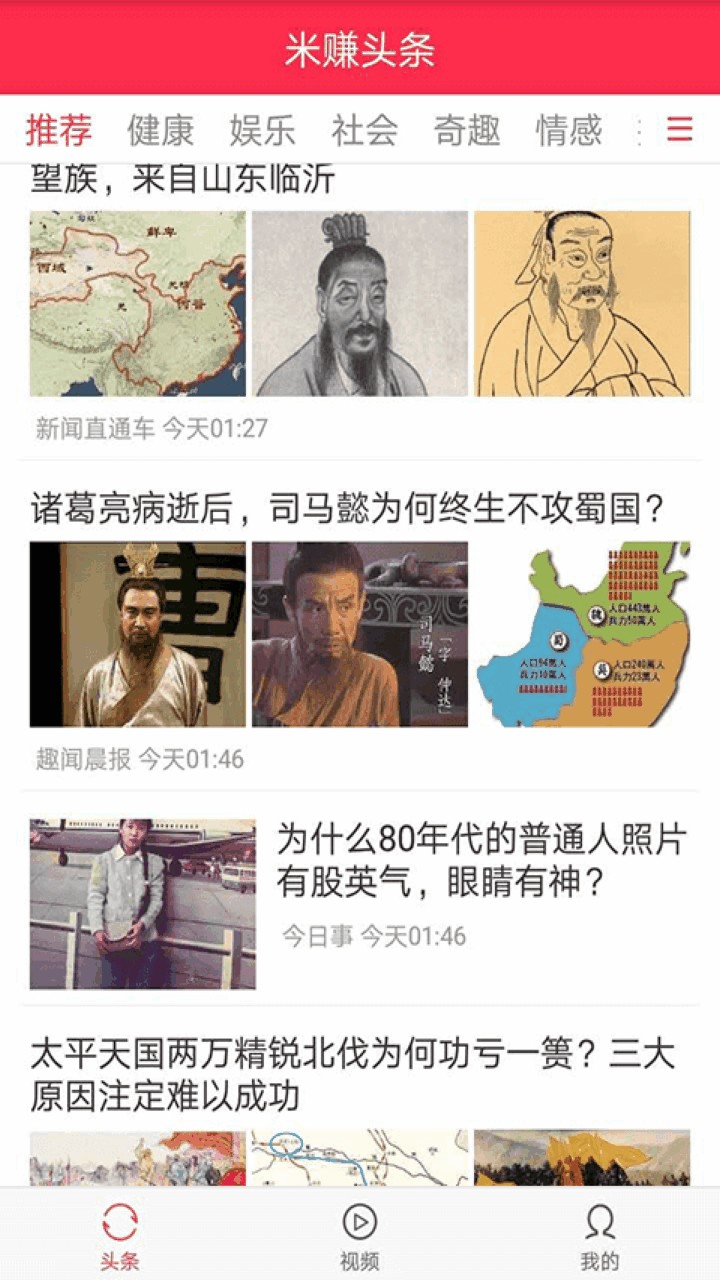The image size is (720, 1280).
Task: Switch to the 视频 bottom tab
Action: 359,1234
